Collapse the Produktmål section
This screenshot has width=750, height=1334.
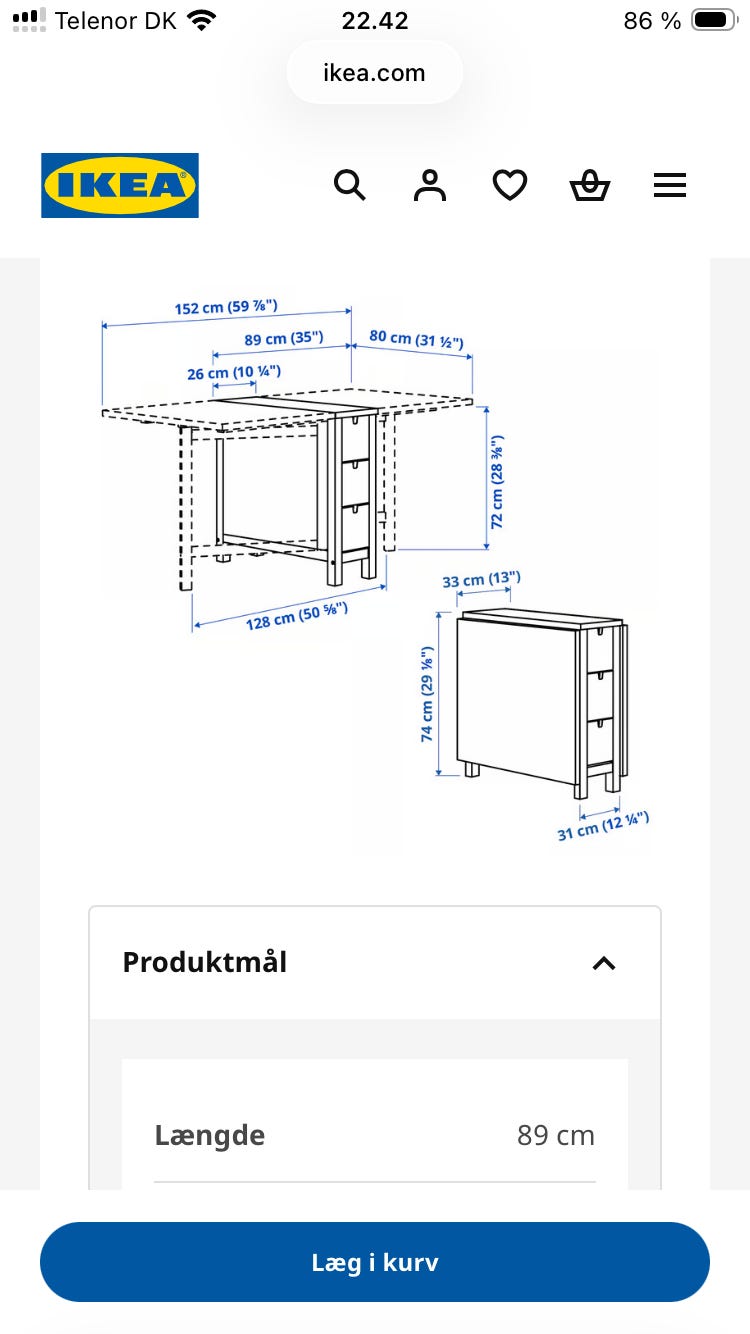[375, 963]
